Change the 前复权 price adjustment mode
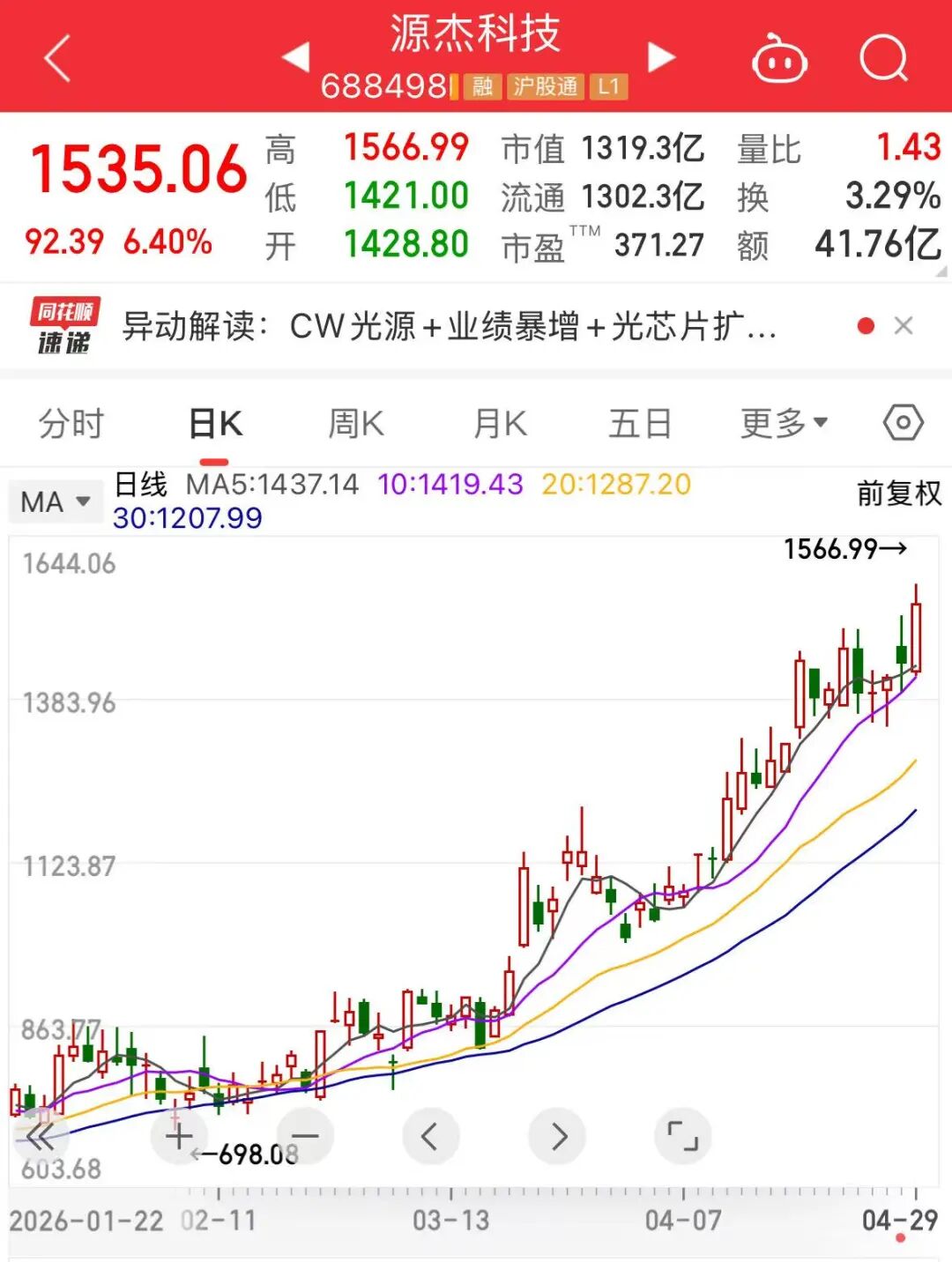 (898, 493)
